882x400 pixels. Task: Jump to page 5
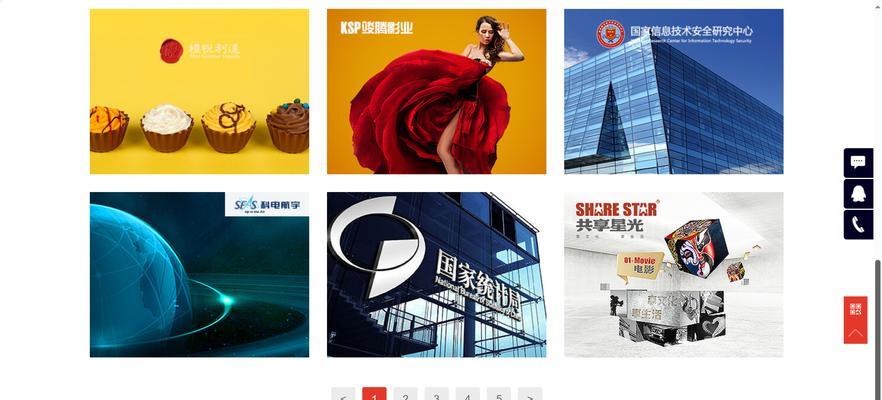coord(498,394)
